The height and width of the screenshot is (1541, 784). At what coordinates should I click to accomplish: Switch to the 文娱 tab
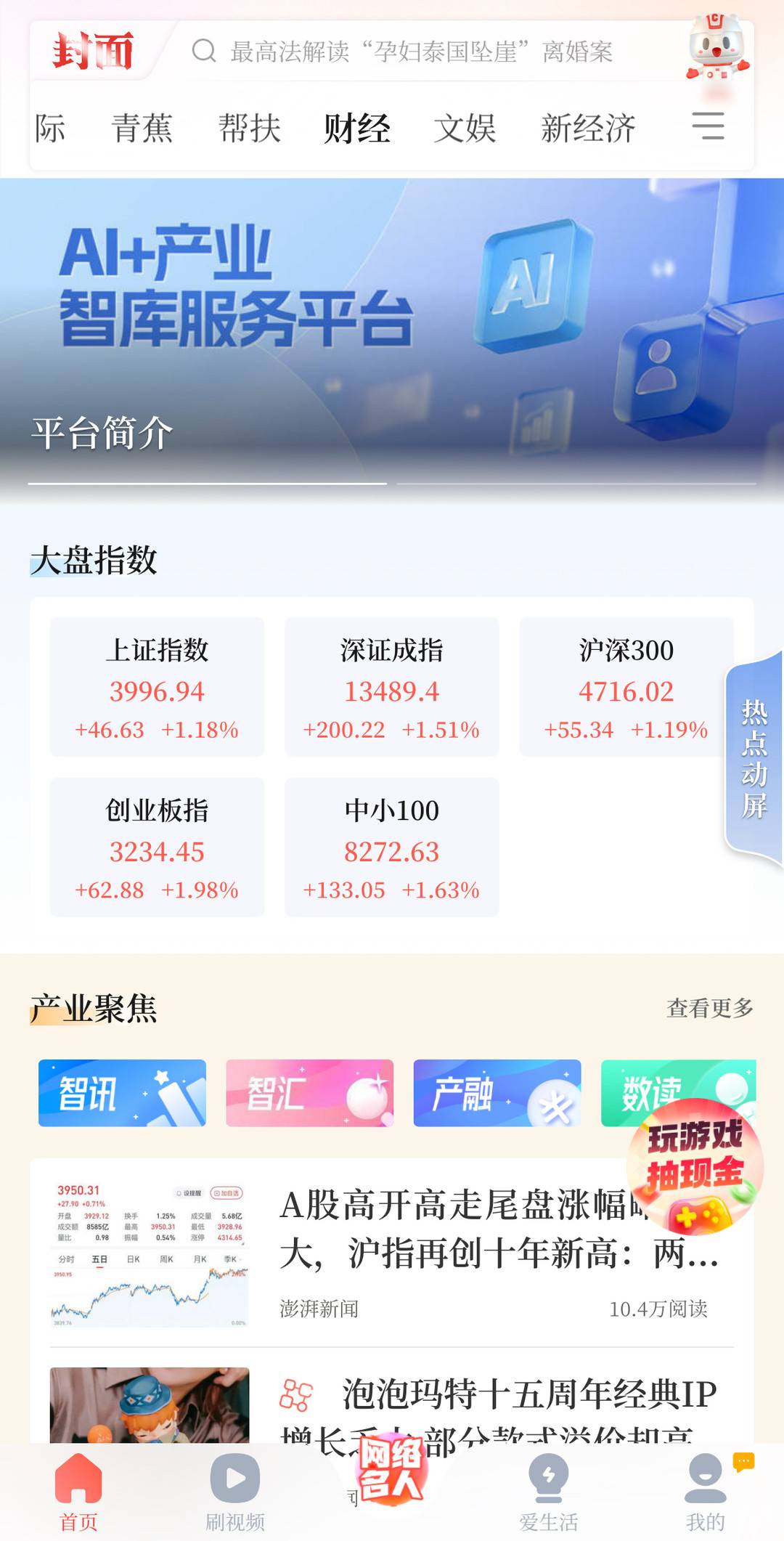(465, 129)
